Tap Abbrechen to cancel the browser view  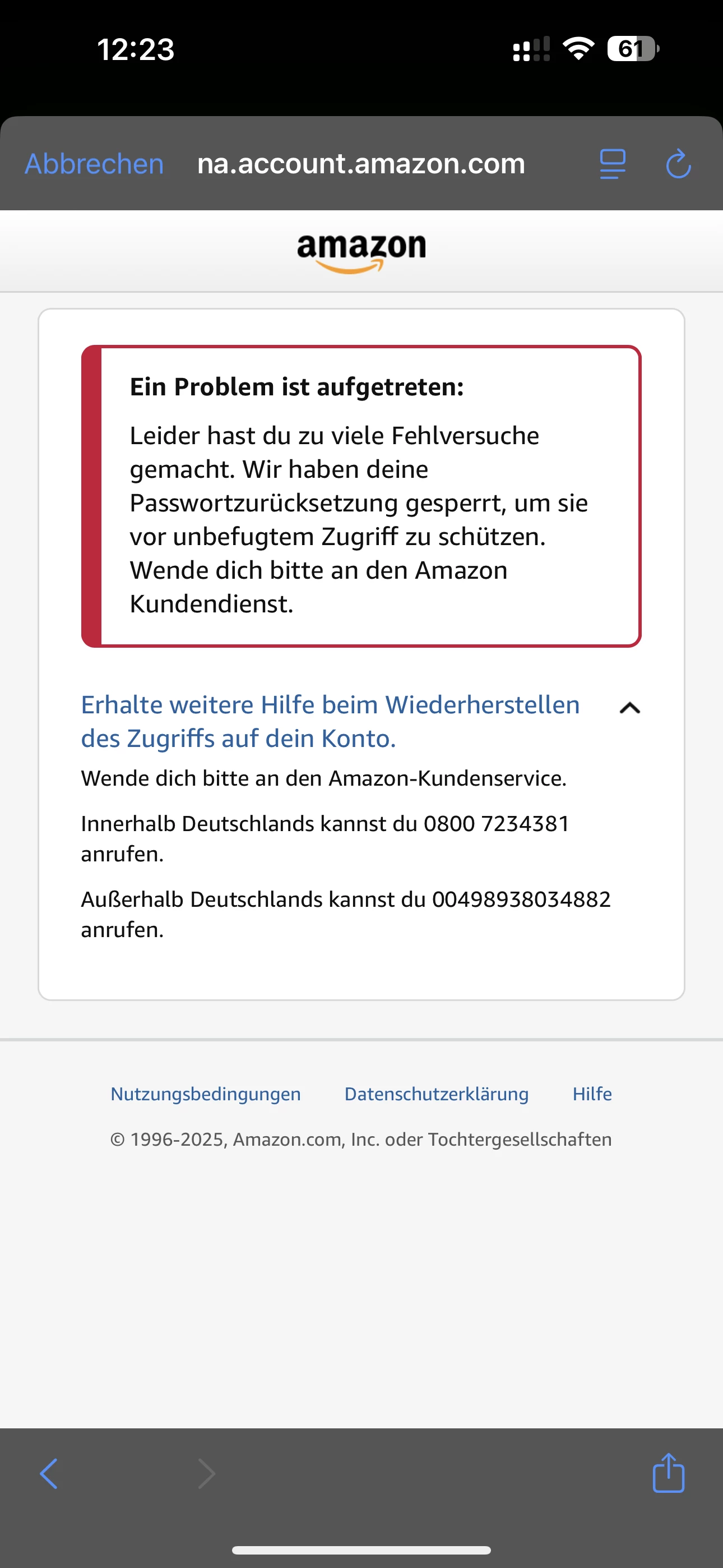click(x=94, y=164)
